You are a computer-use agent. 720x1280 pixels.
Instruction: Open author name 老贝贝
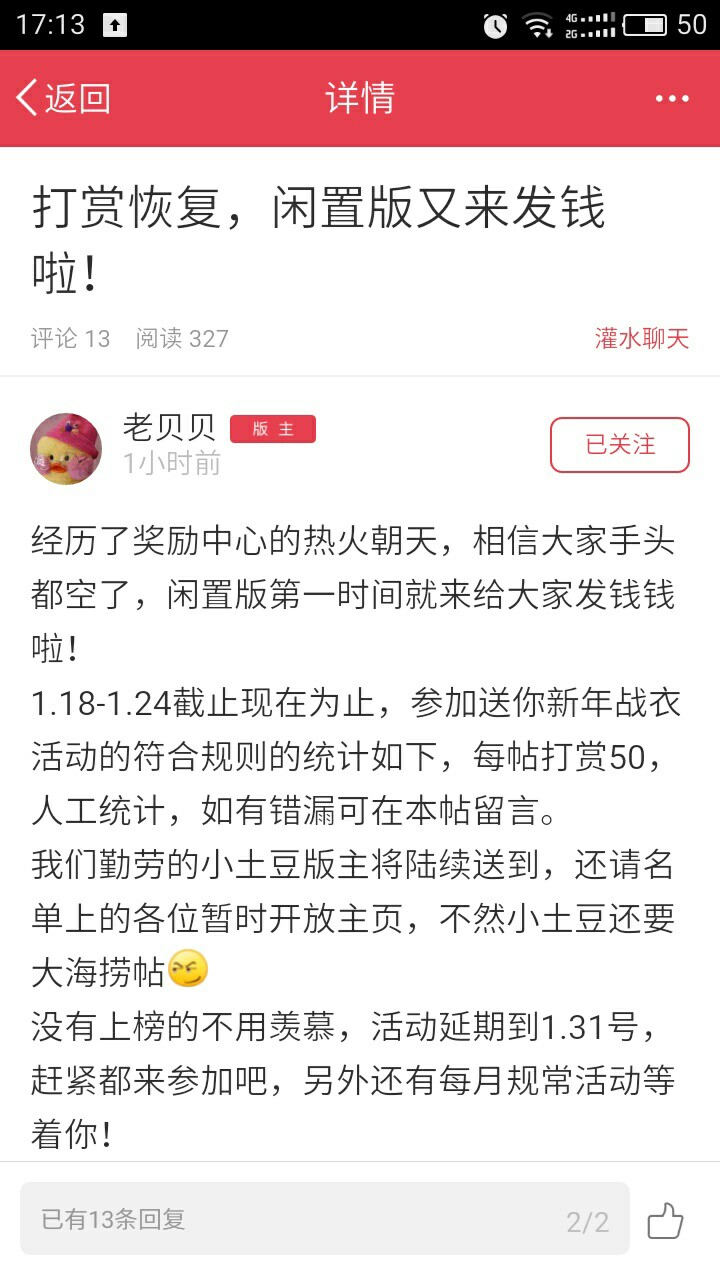[169, 428]
